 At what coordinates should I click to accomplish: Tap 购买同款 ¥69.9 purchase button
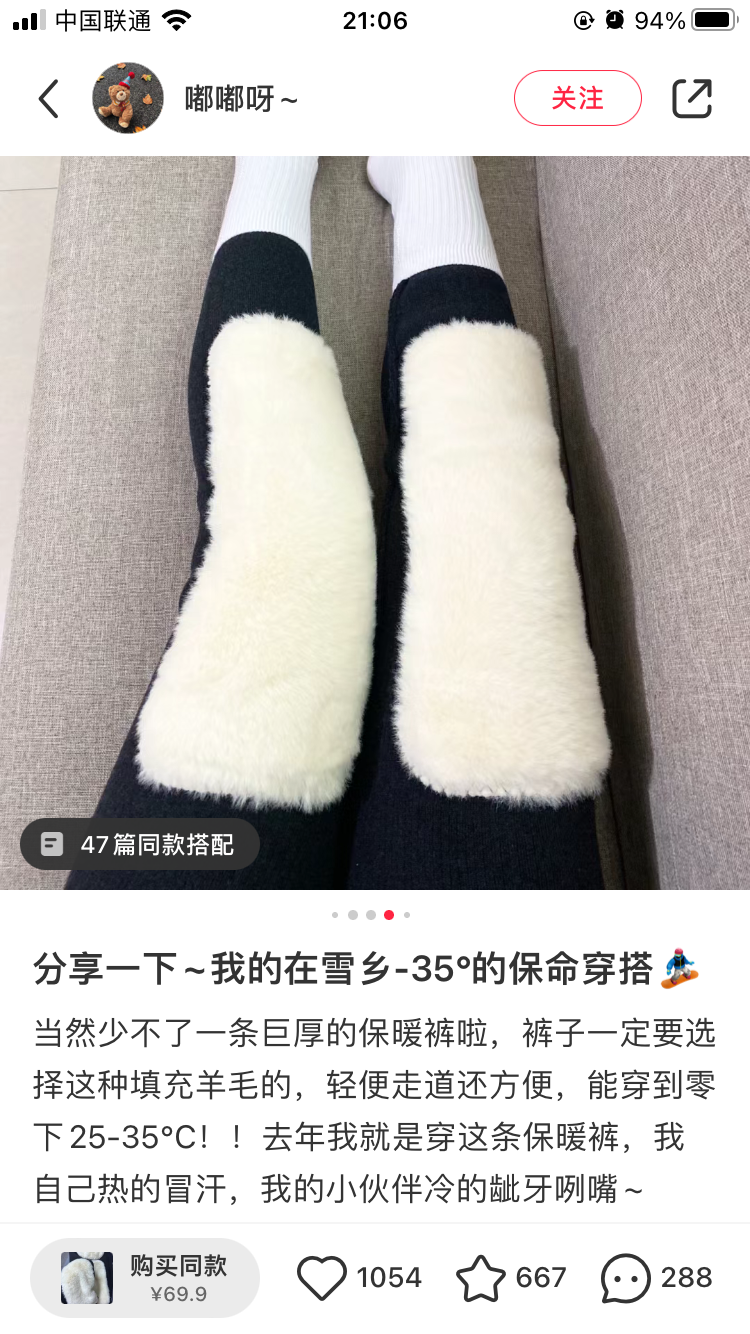tap(145, 1277)
